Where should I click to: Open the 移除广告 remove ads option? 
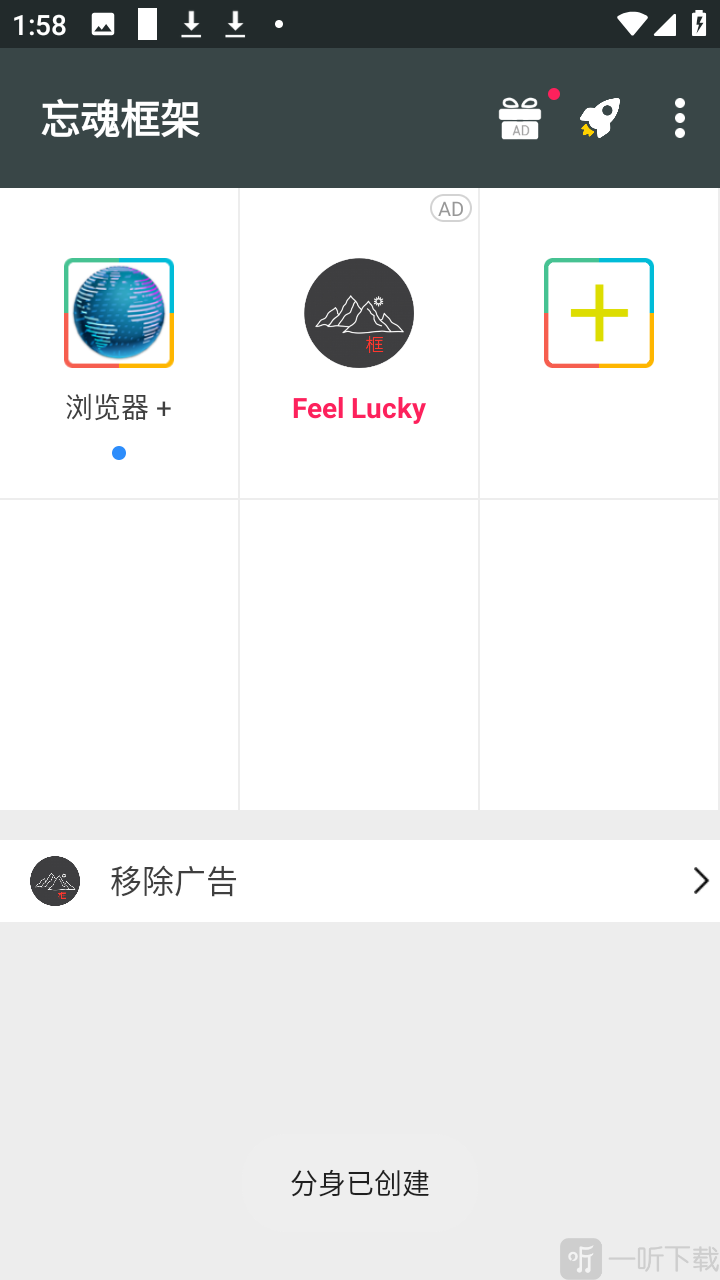pos(174,881)
